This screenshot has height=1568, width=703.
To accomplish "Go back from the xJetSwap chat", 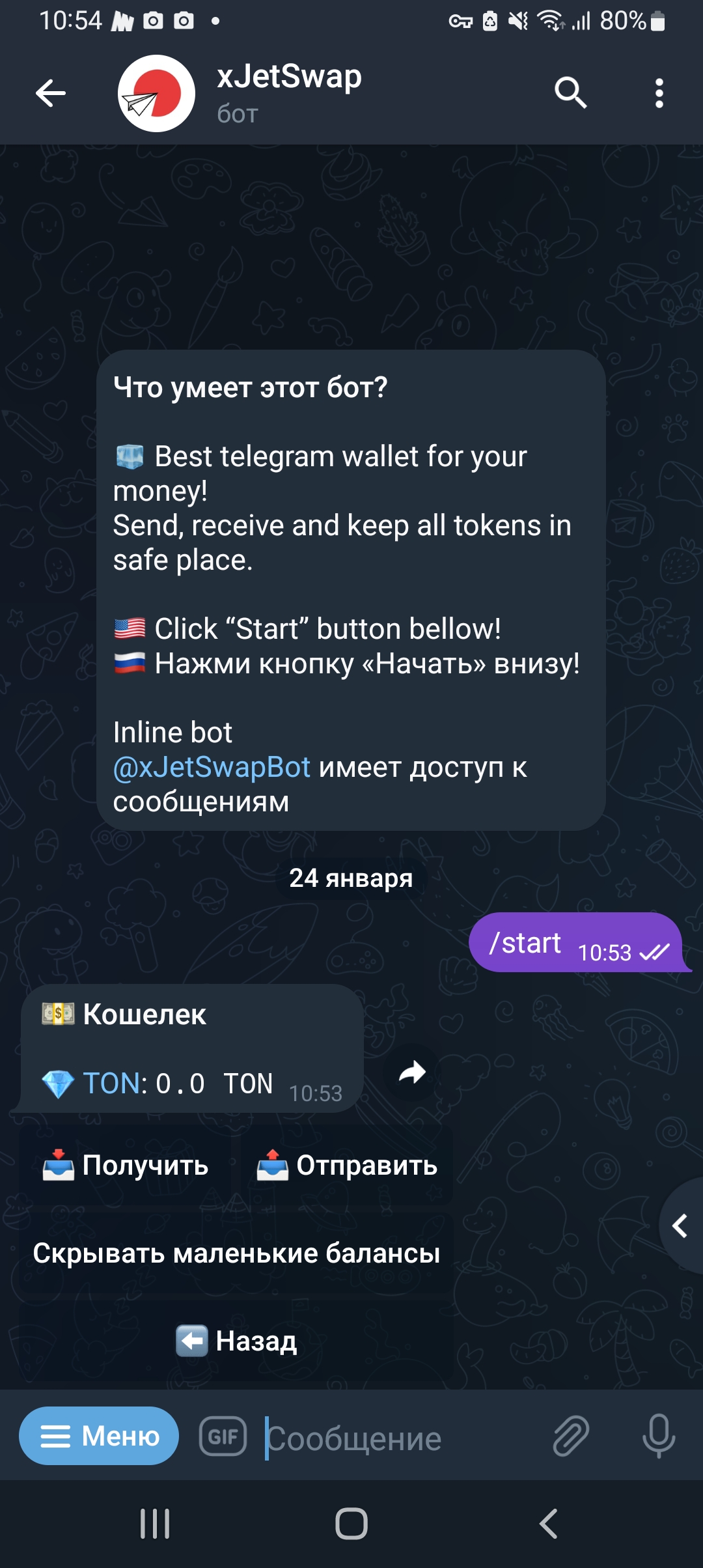I will click(x=51, y=93).
